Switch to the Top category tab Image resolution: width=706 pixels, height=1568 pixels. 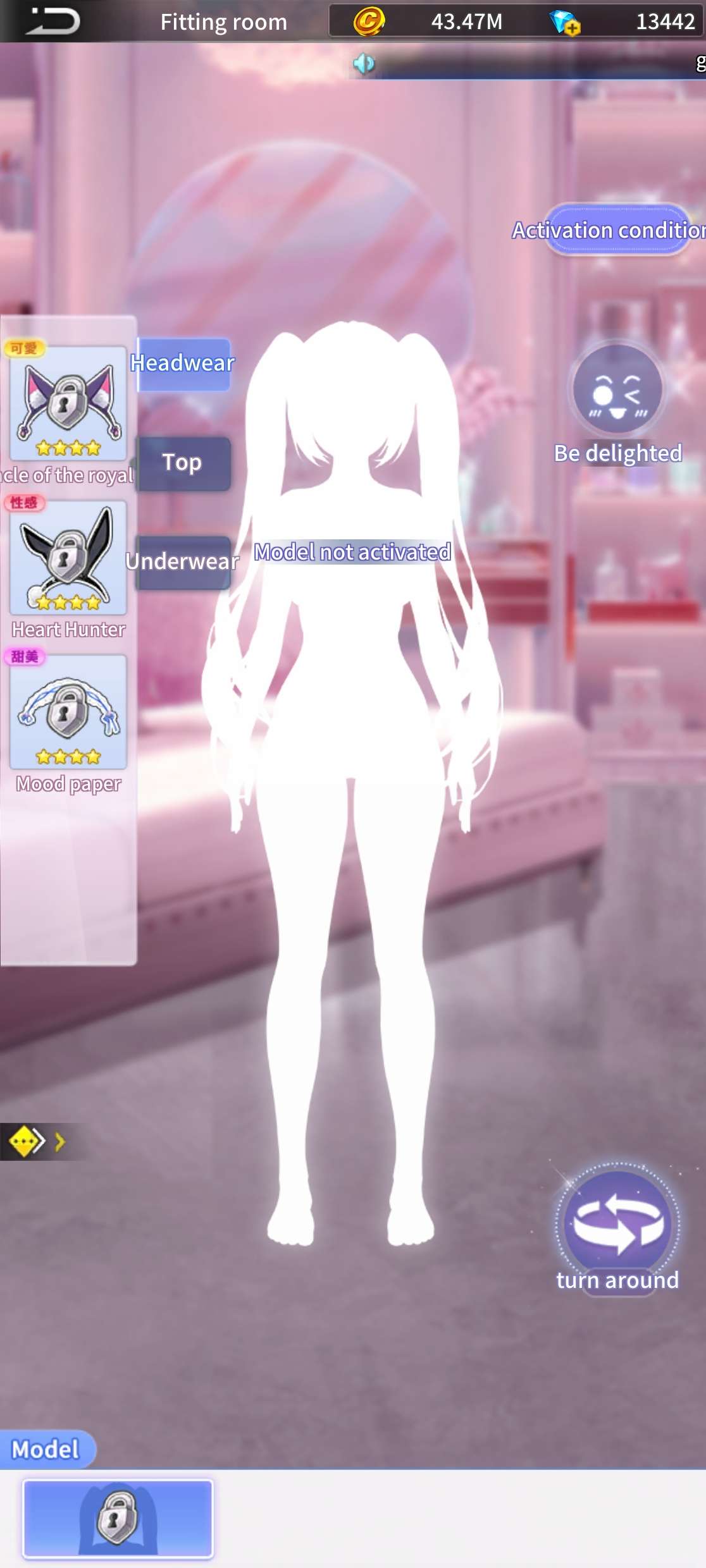click(x=183, y=463)
